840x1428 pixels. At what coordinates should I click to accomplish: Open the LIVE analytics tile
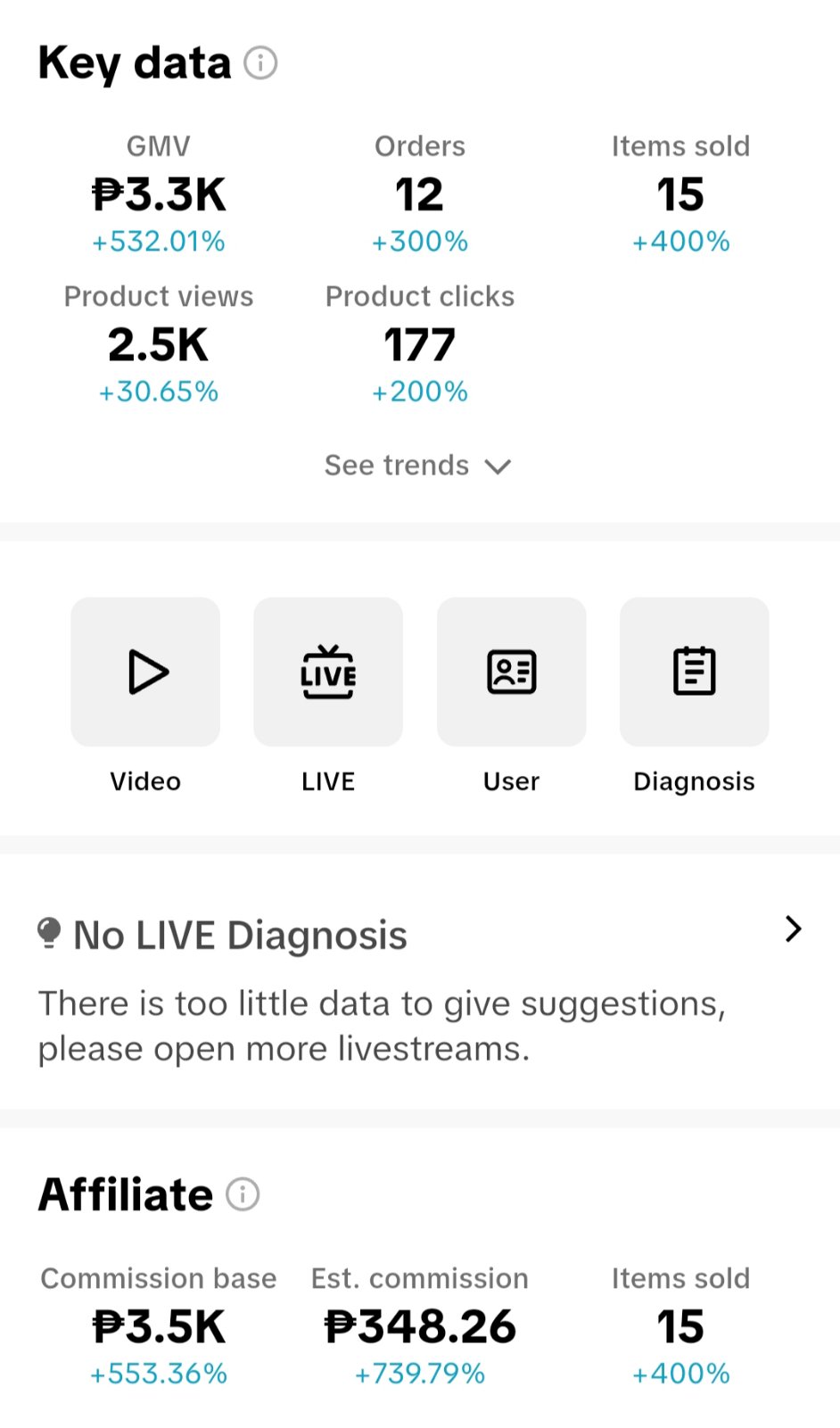328,672
